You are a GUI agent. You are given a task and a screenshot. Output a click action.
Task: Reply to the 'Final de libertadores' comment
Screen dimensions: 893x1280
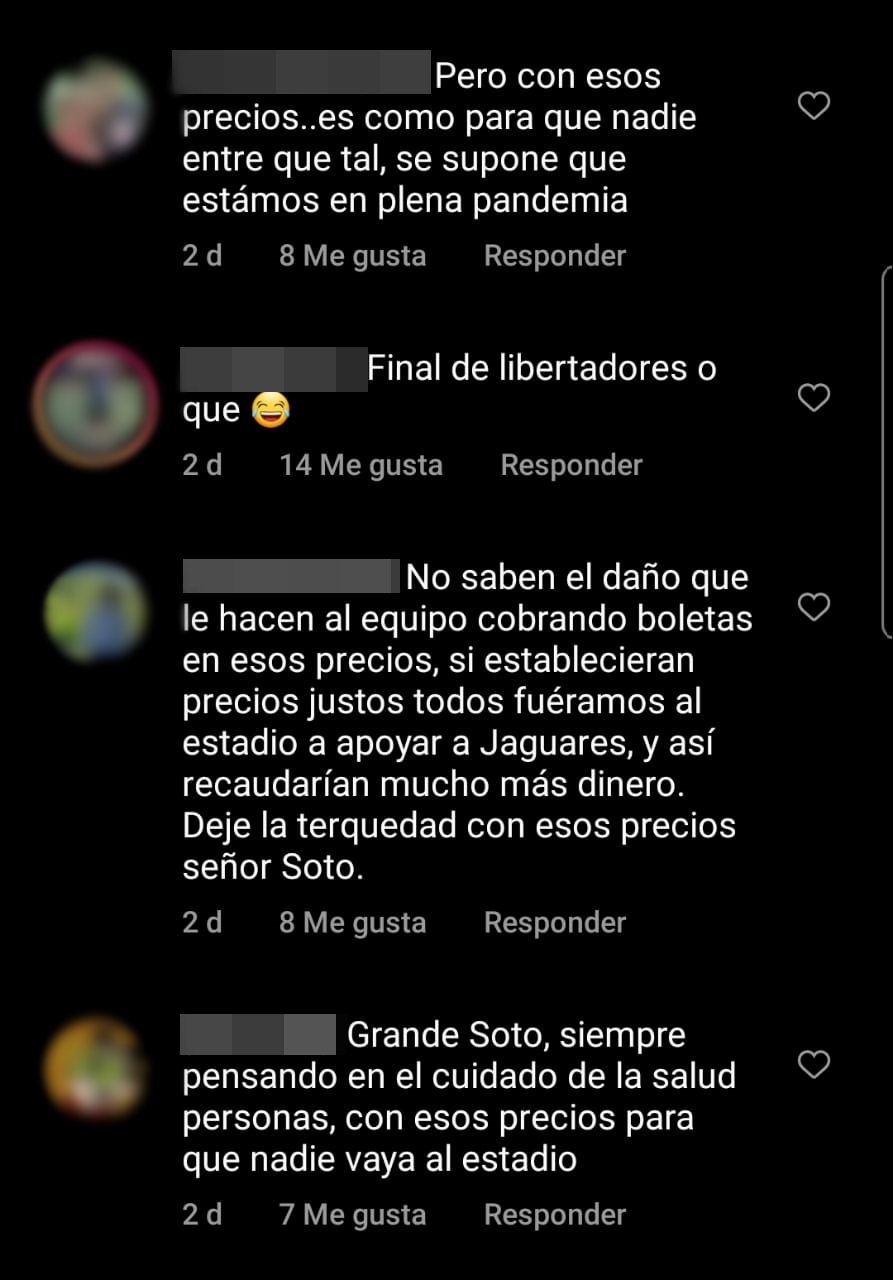[x=571, y=465]
